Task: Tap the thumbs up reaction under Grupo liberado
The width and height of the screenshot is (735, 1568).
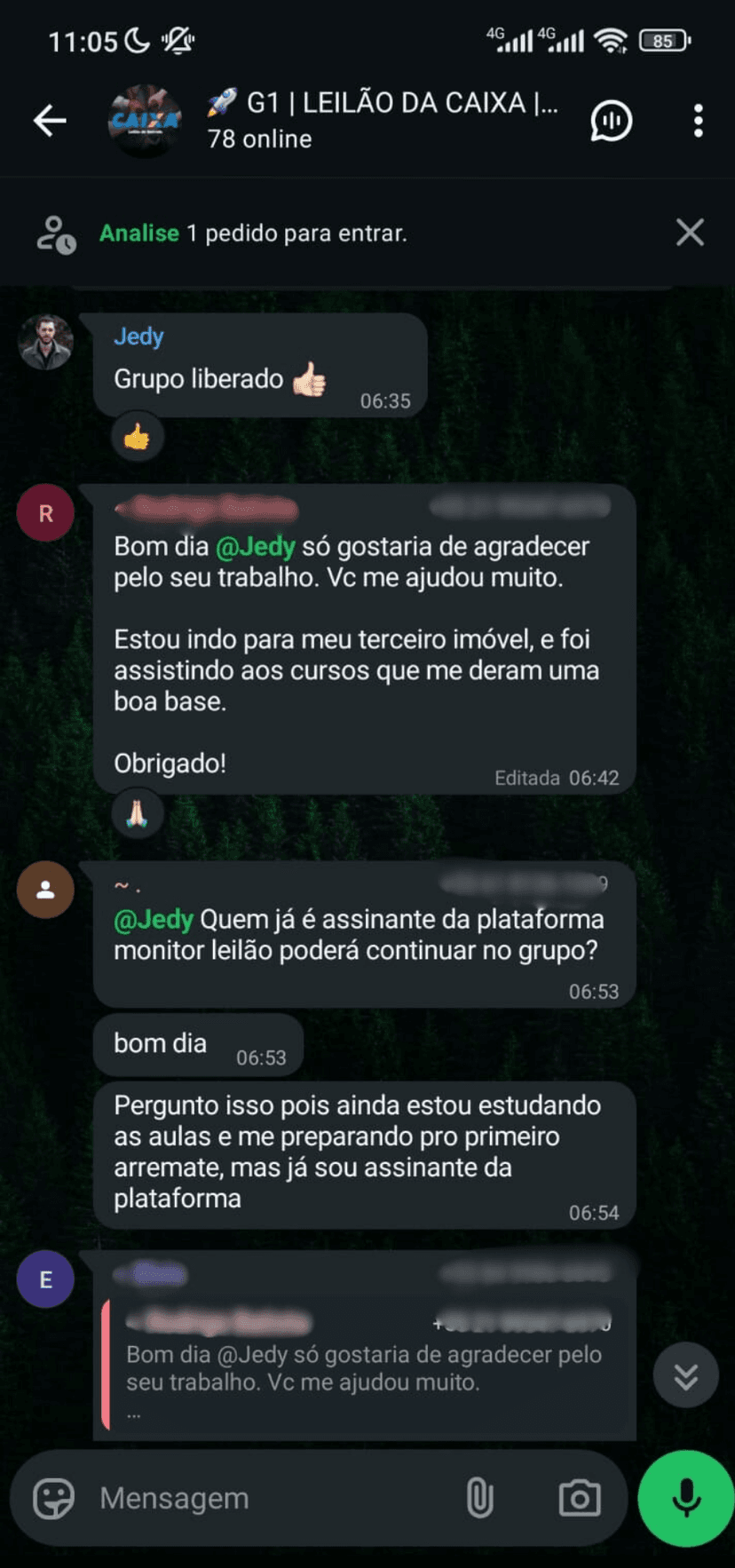Action: coord(137,437)
